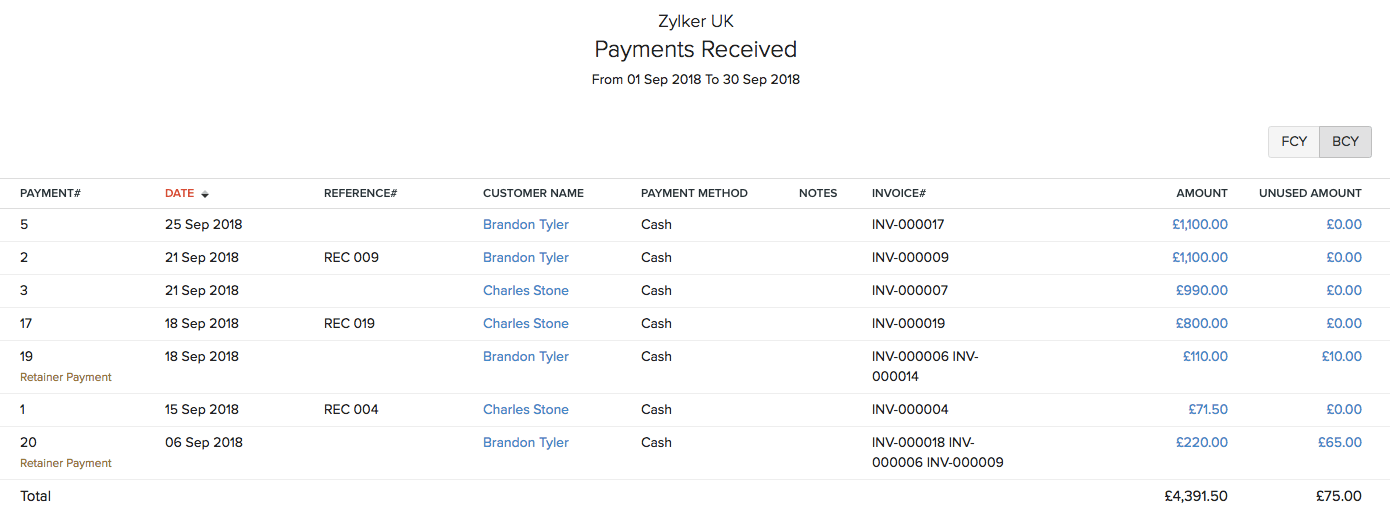This screenshot has width=1390, height=513.
Task: Open the £1,100.00 amount for INV-000017
Action: tap(1199, 225)
